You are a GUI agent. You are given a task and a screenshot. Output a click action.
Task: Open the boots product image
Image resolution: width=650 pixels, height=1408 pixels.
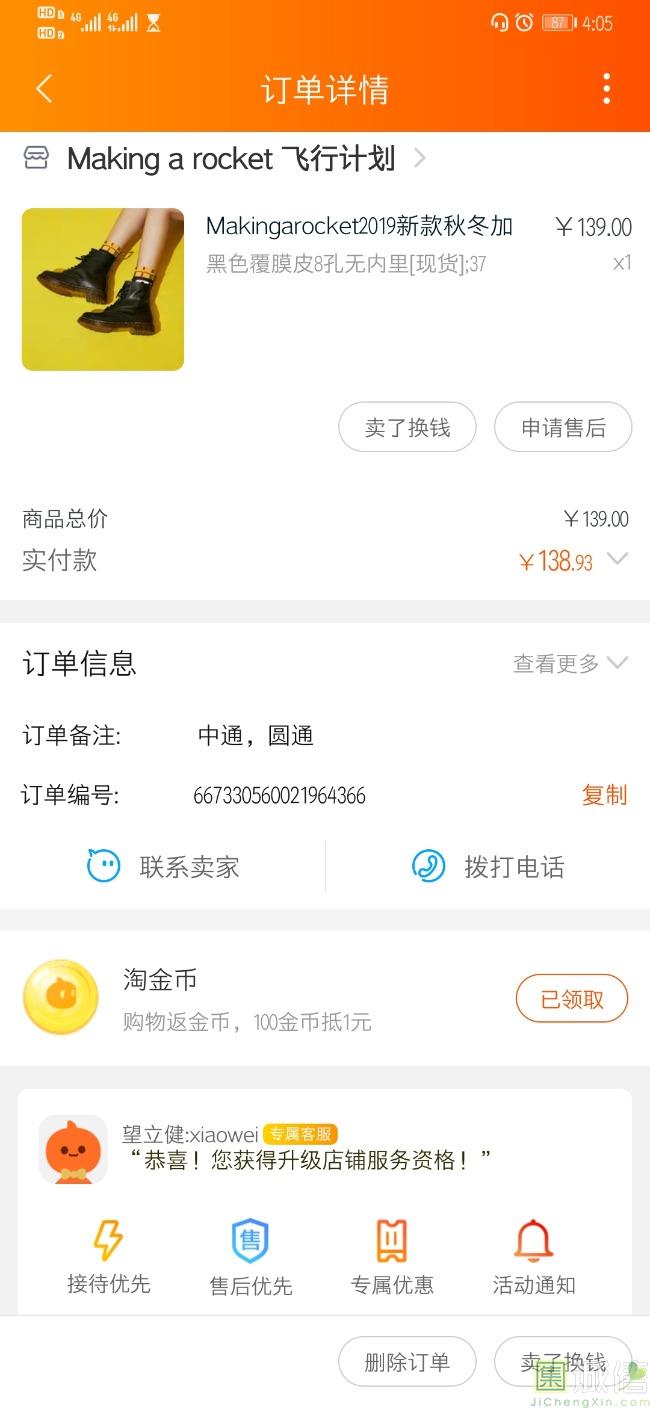tap(103, 289)
